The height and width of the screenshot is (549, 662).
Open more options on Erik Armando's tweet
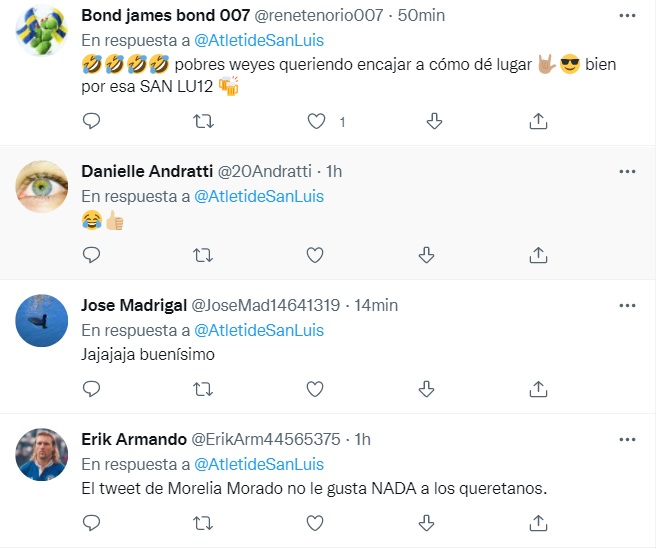coord(627,439)
